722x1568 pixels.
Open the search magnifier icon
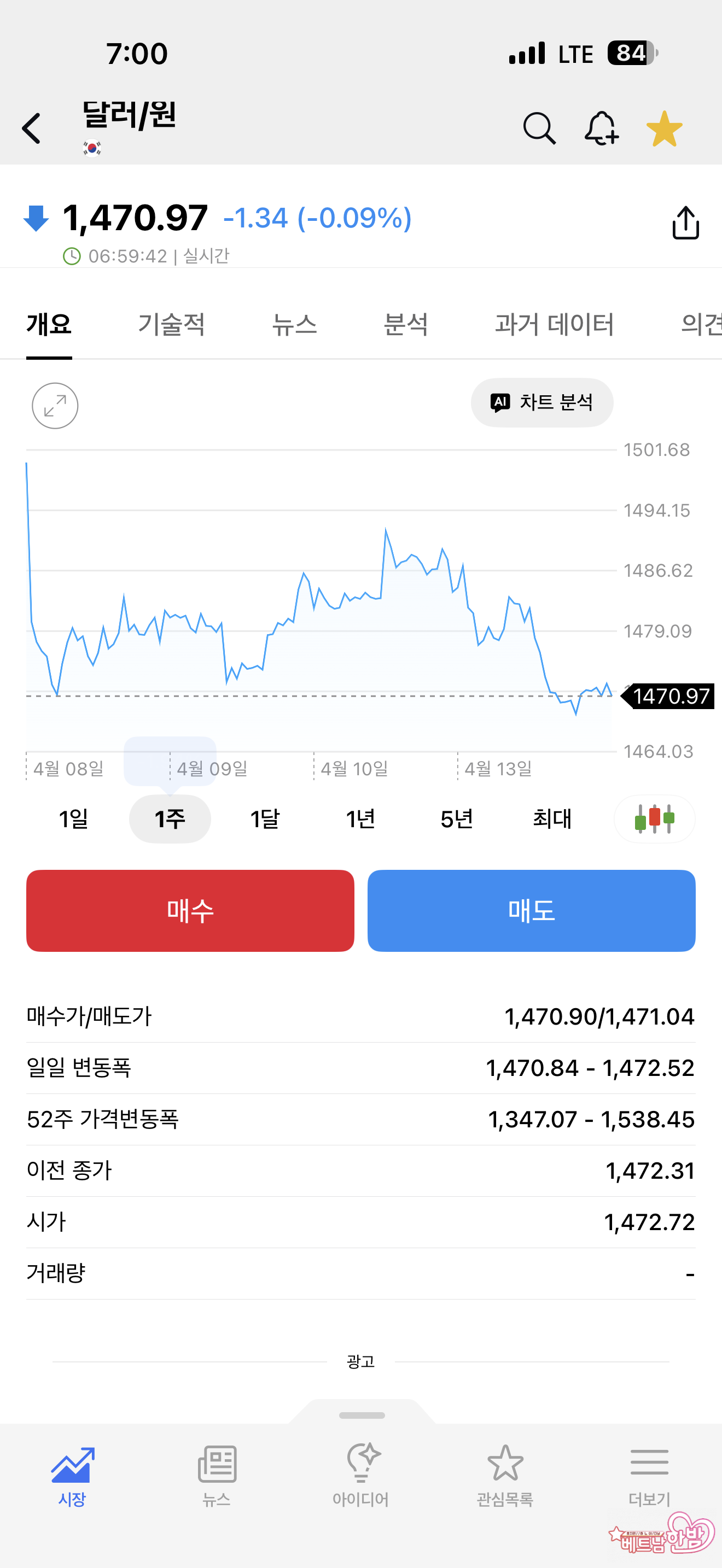[x=539, y=128]
